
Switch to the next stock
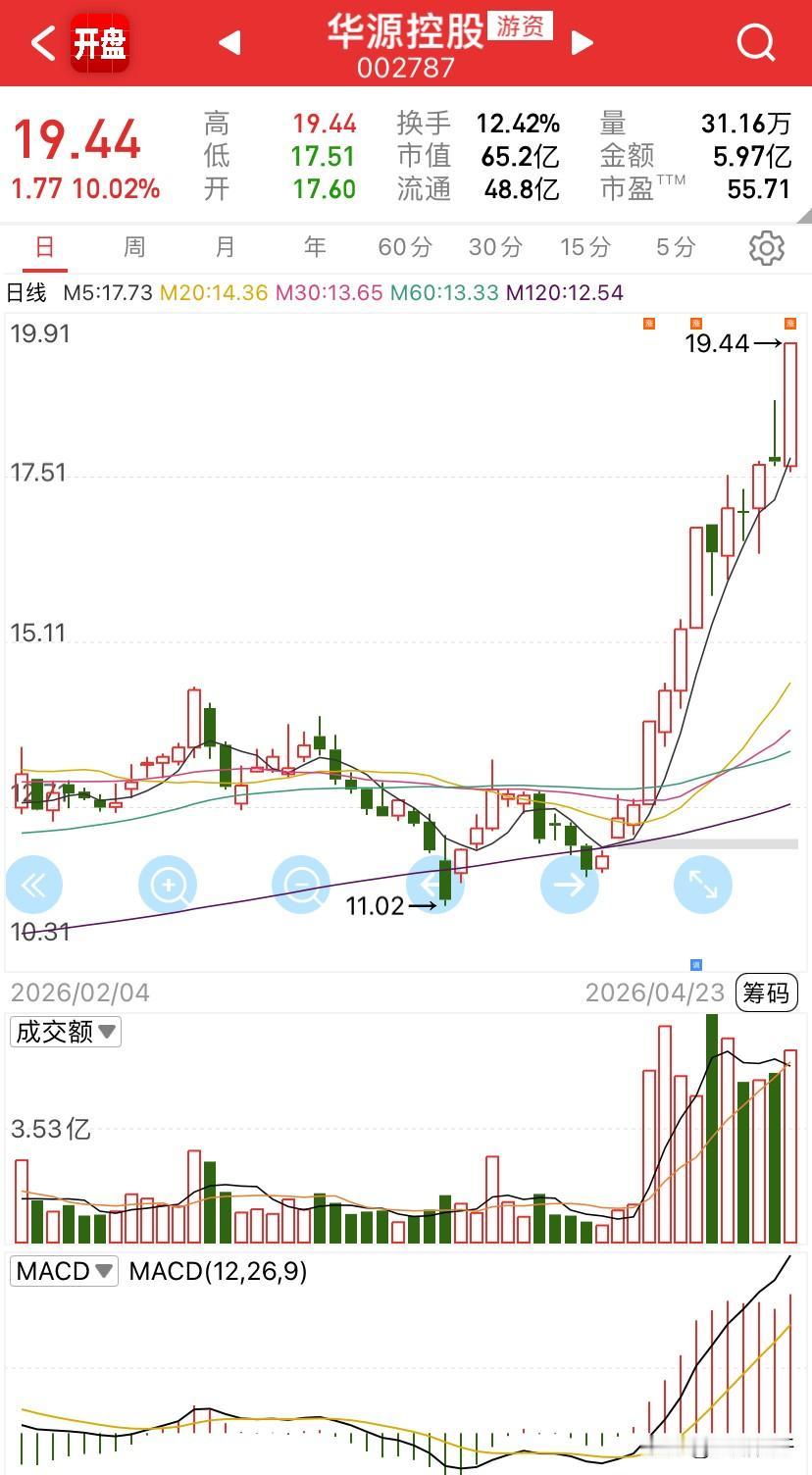(x=583, y=43)
